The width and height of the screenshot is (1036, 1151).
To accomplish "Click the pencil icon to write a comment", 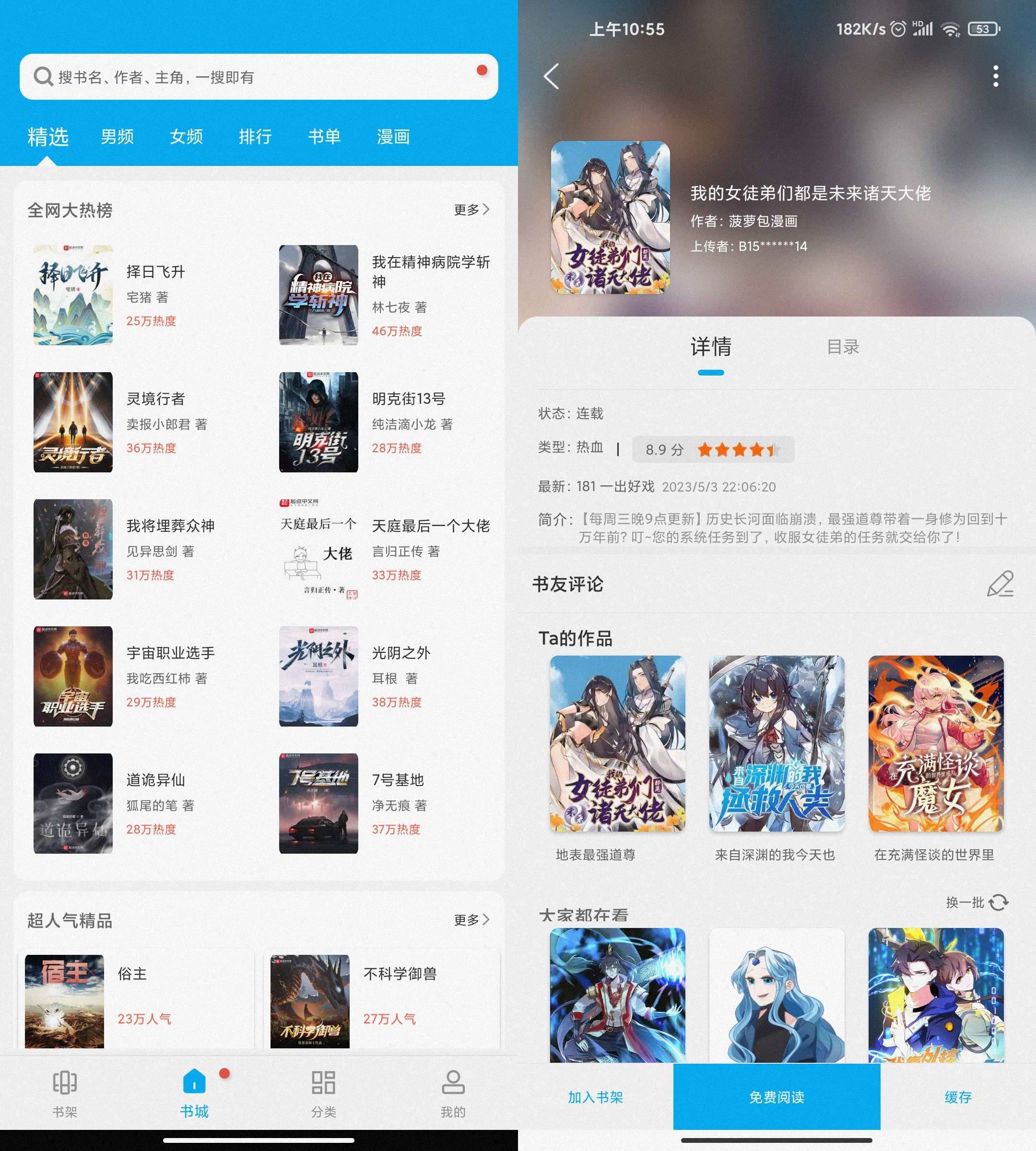I will click(x=1000, y=584).
